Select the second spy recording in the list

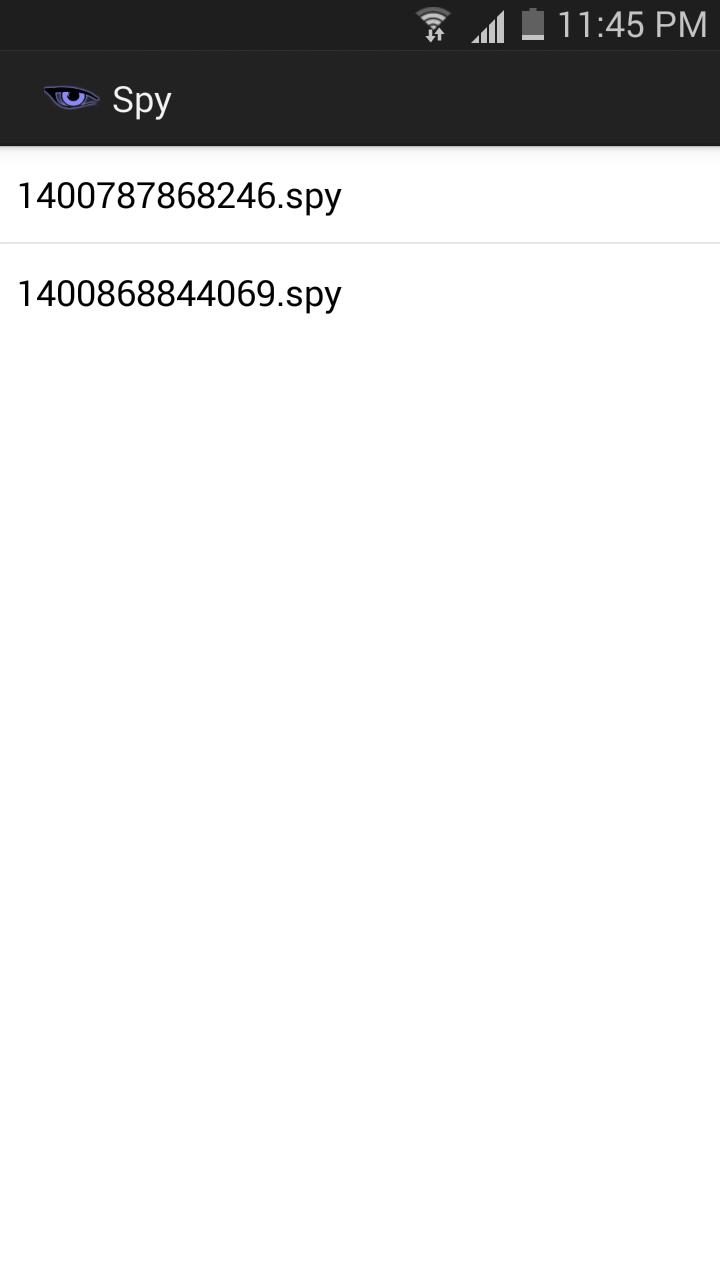pos(180,294)
